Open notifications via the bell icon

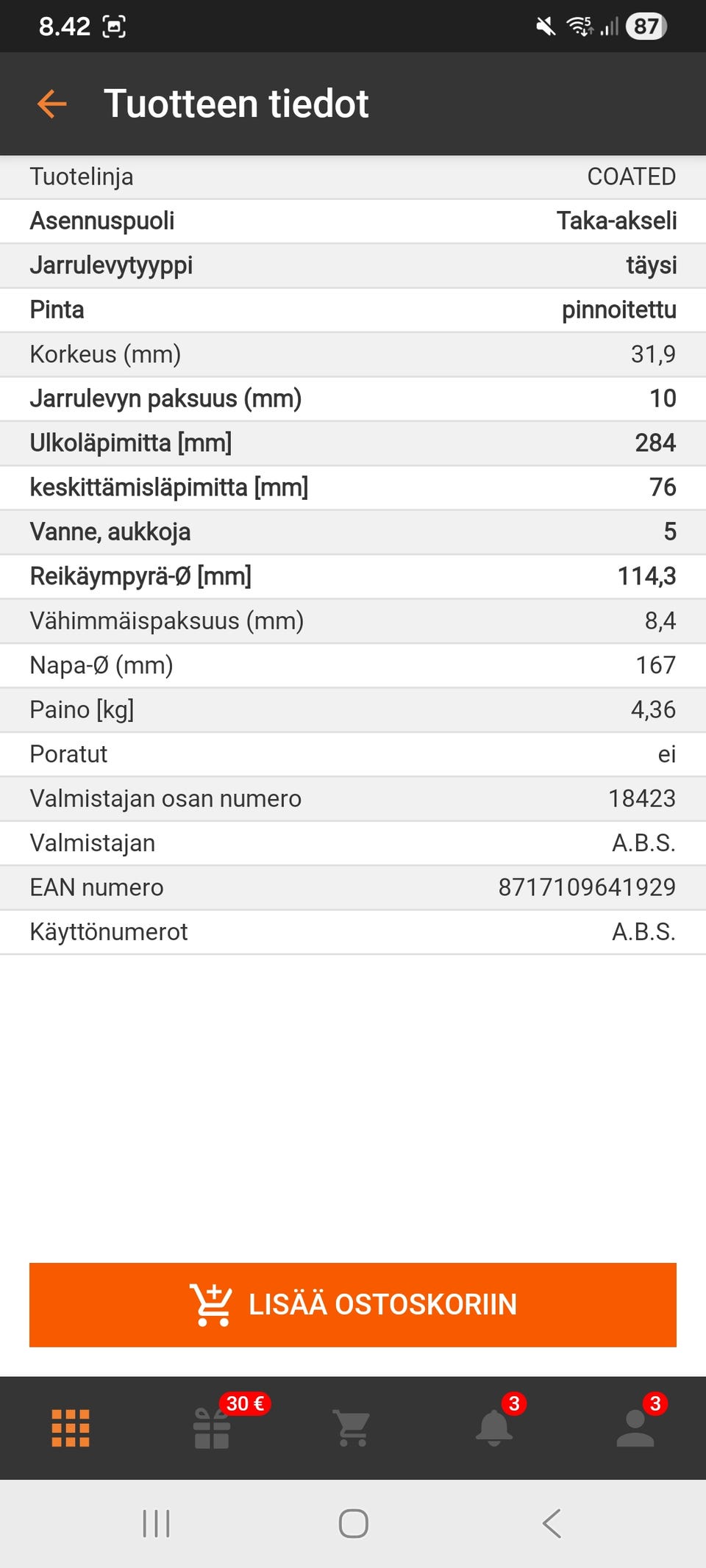pos(493,1430)
